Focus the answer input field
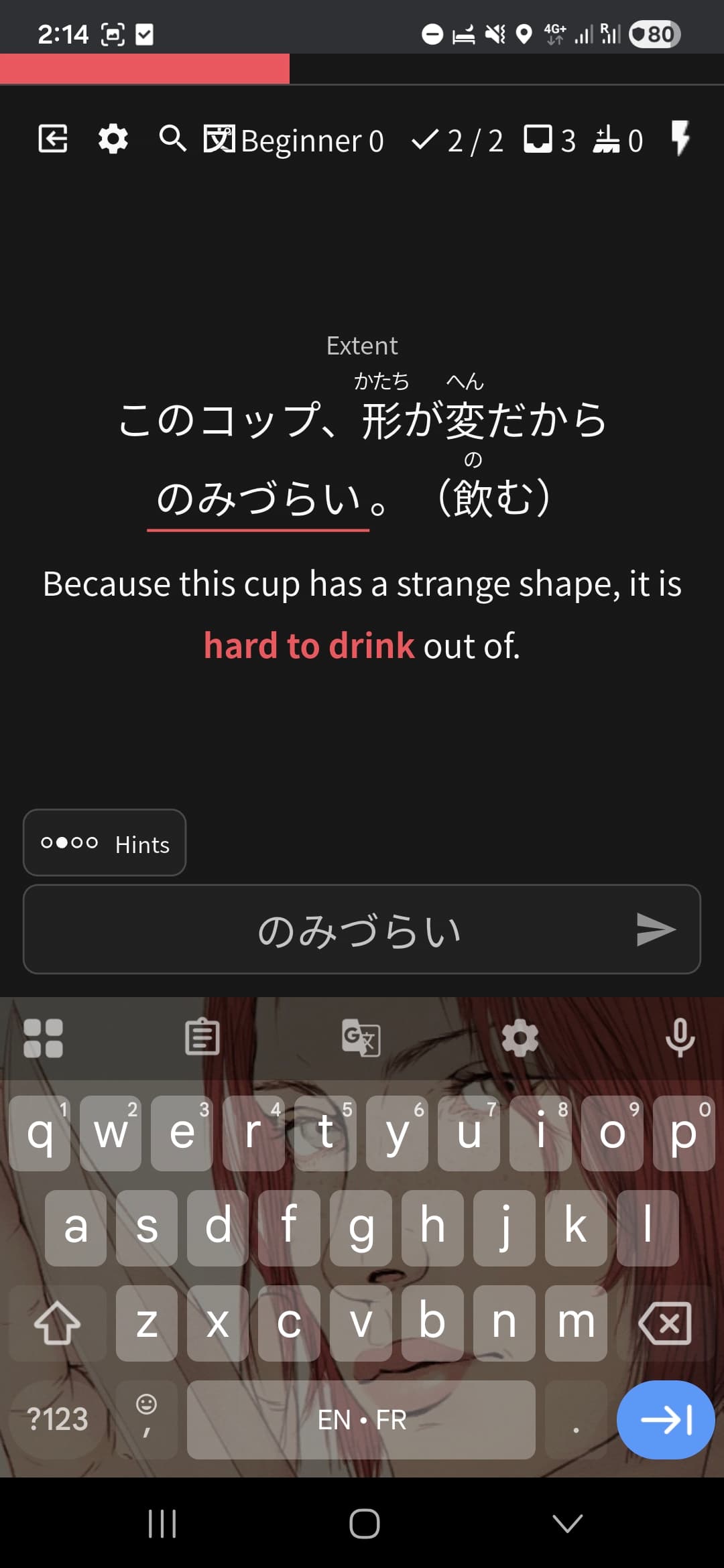 click(328, 929)
